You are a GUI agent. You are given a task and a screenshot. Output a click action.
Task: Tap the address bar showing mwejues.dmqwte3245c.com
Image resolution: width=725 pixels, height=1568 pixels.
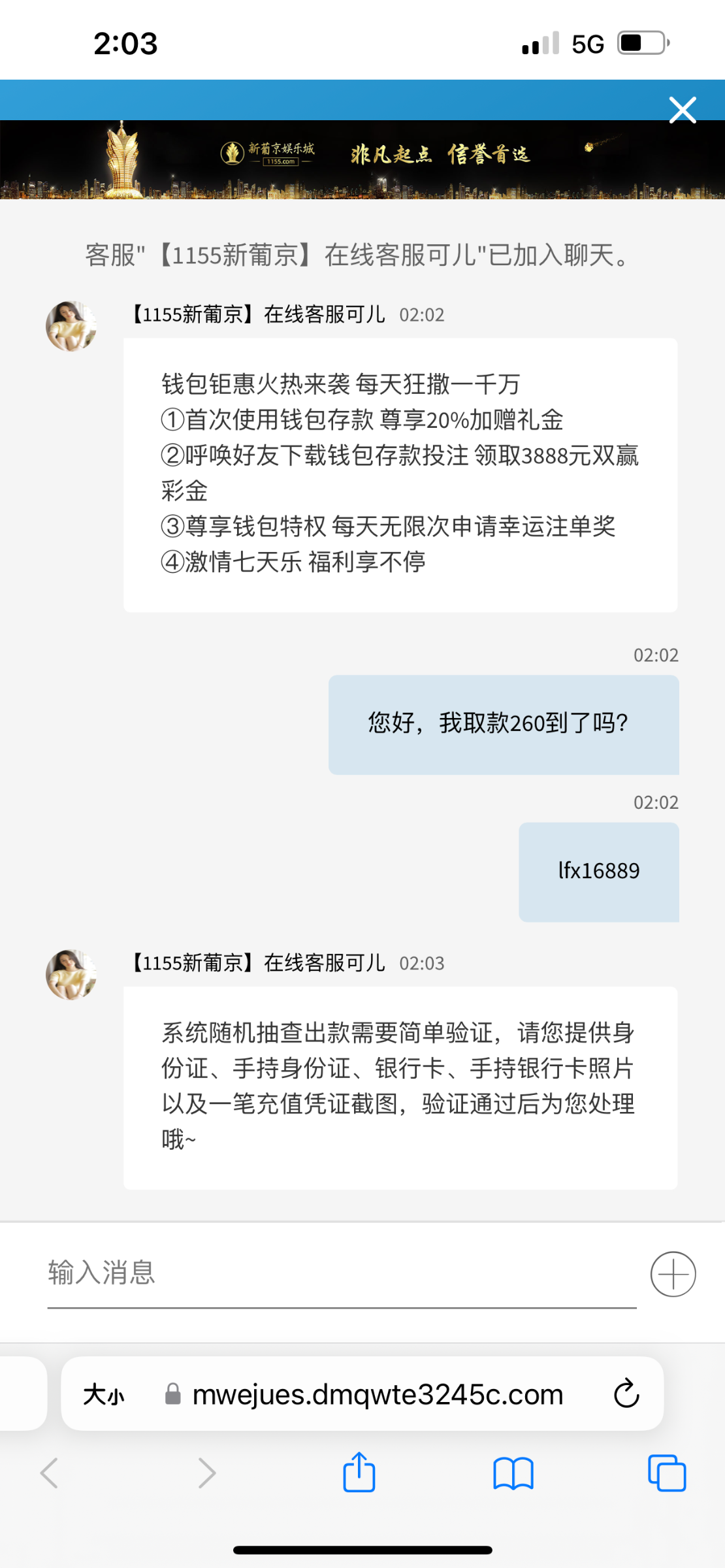378,1395
